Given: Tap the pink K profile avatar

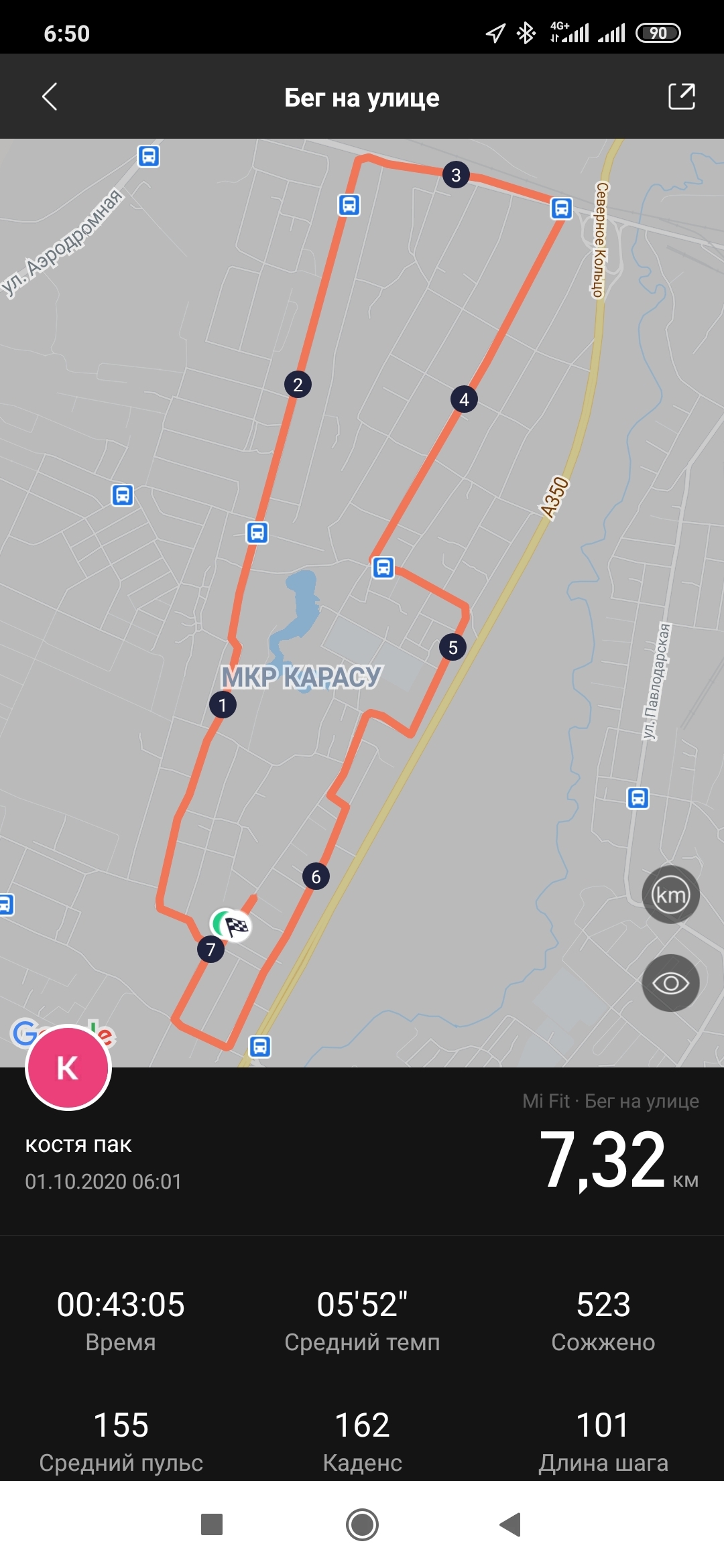Looking at the screenshot, I should pos(68,1067).
